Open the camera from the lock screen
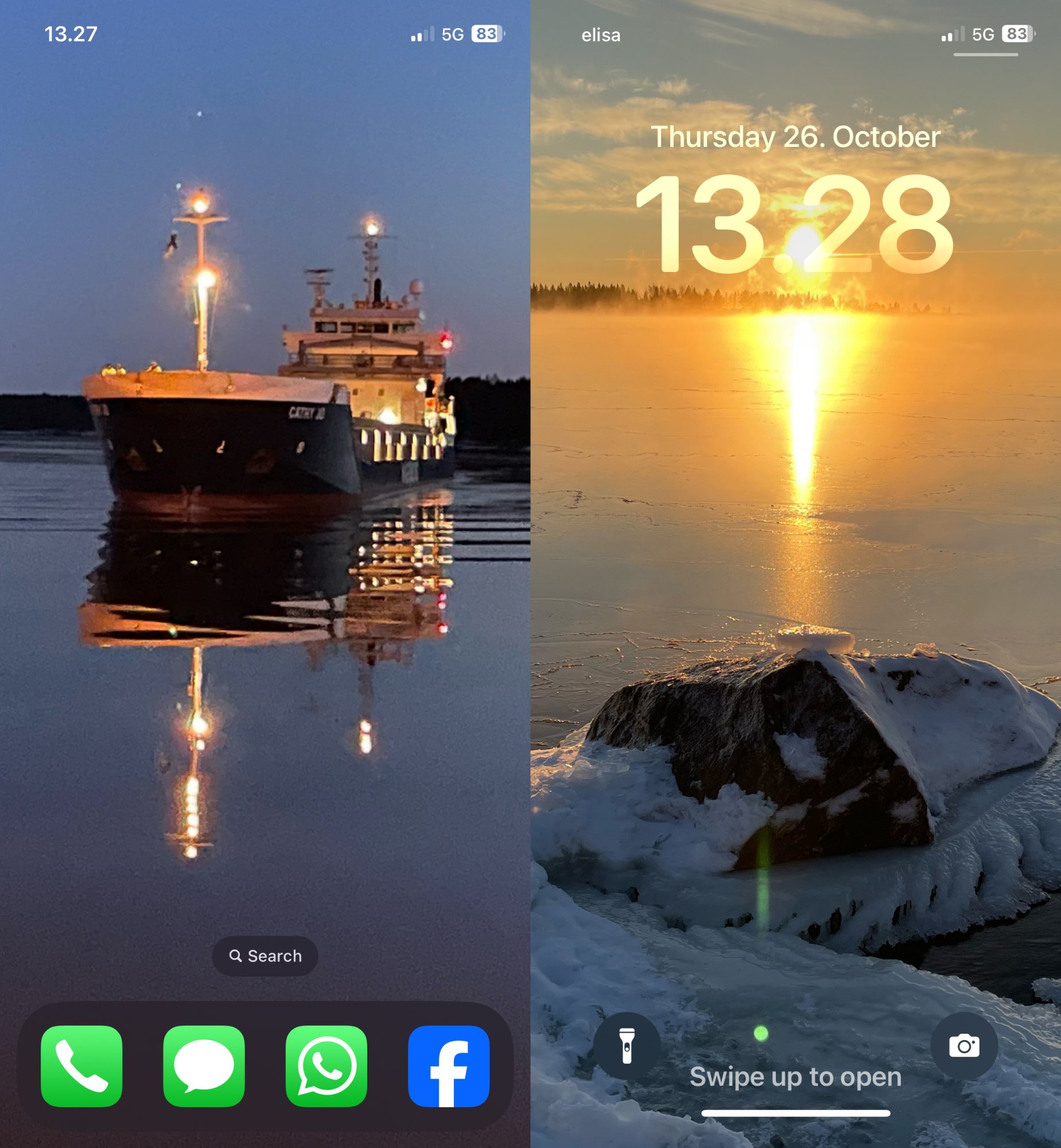 (964, 1046)
